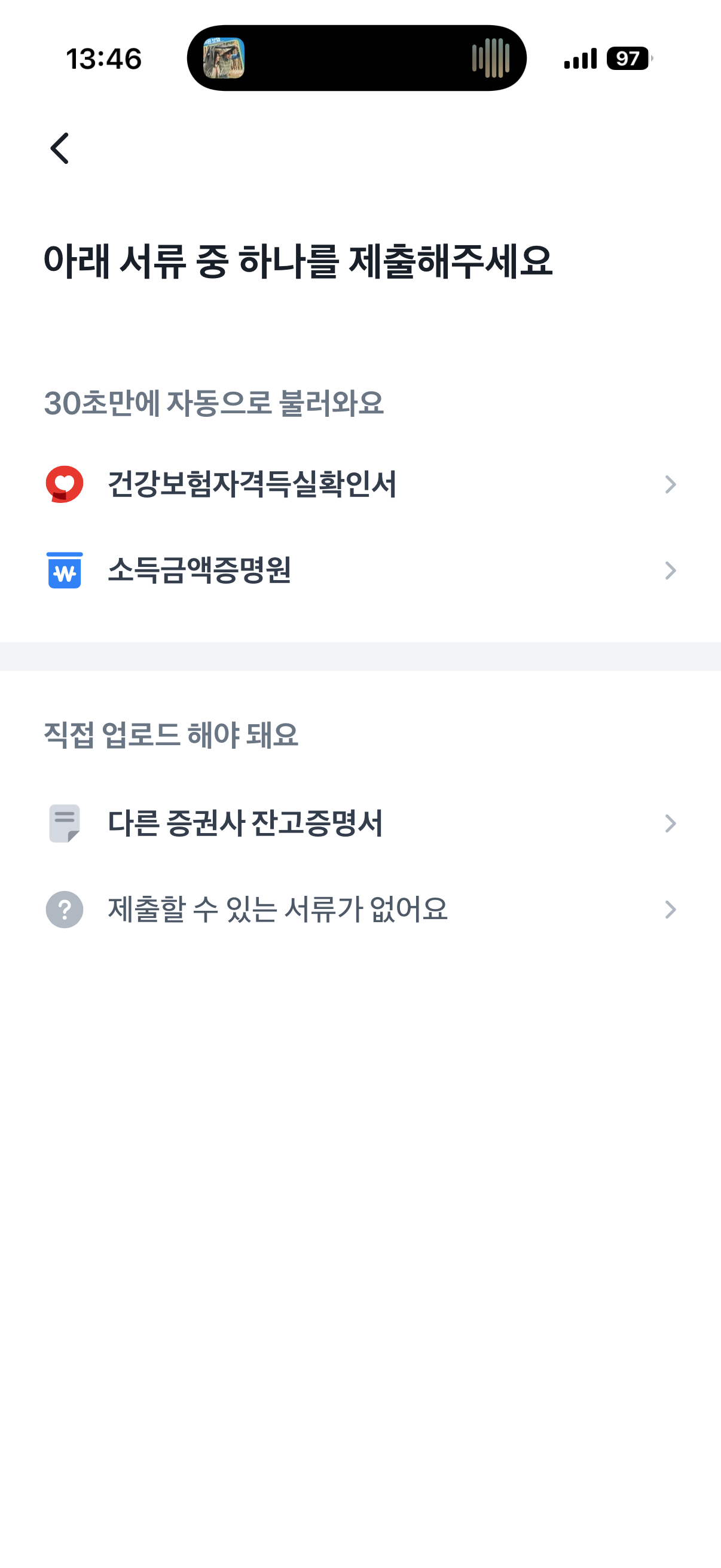Click the audio waveform in Dynamic Island
This screenshot has height=1568, width=721.
[491, 58]
